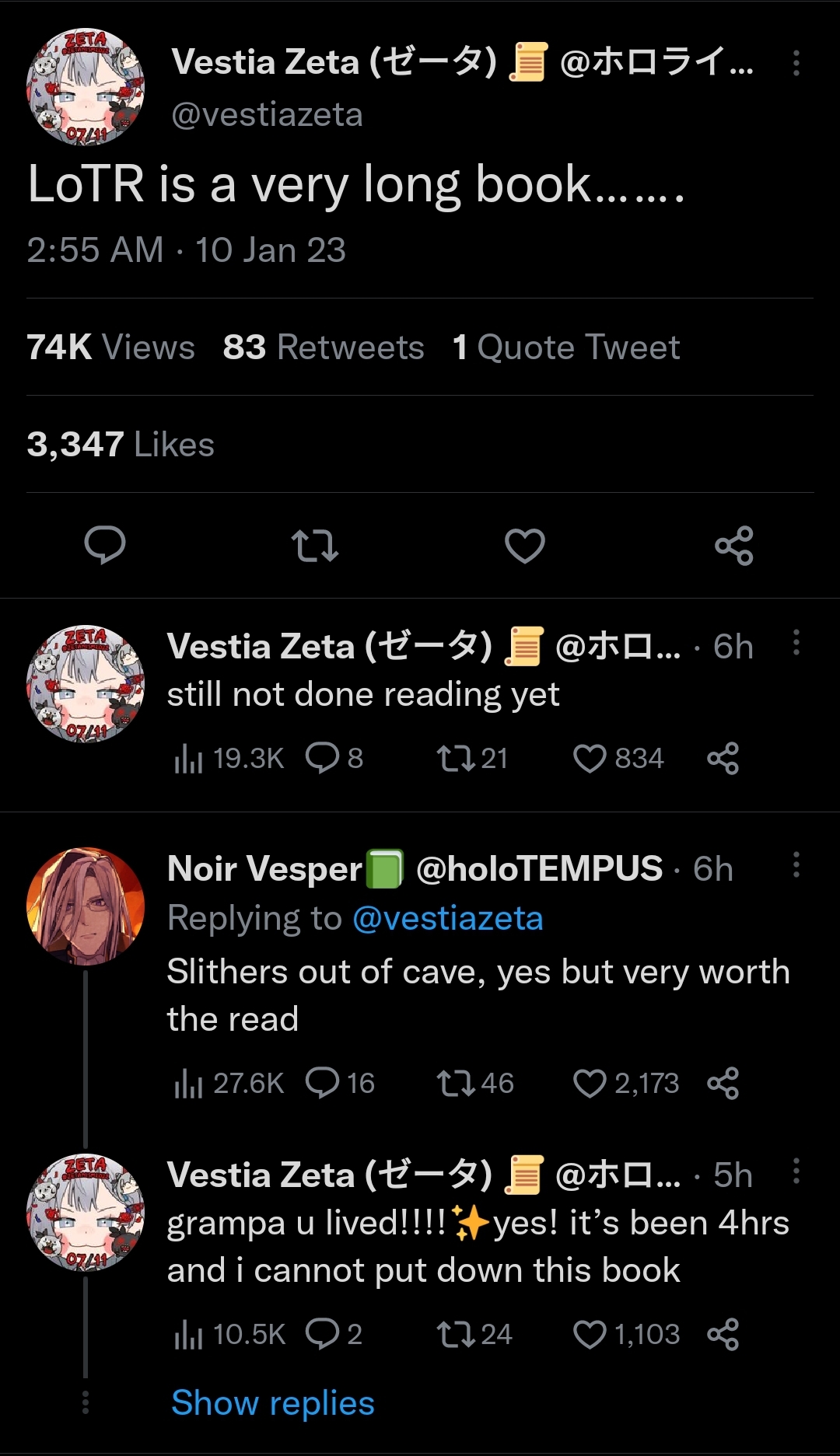Open overflow menu on Noir Vesper's reply
The width and height of the screenshot is (840, 1456).
click(796, 864)
